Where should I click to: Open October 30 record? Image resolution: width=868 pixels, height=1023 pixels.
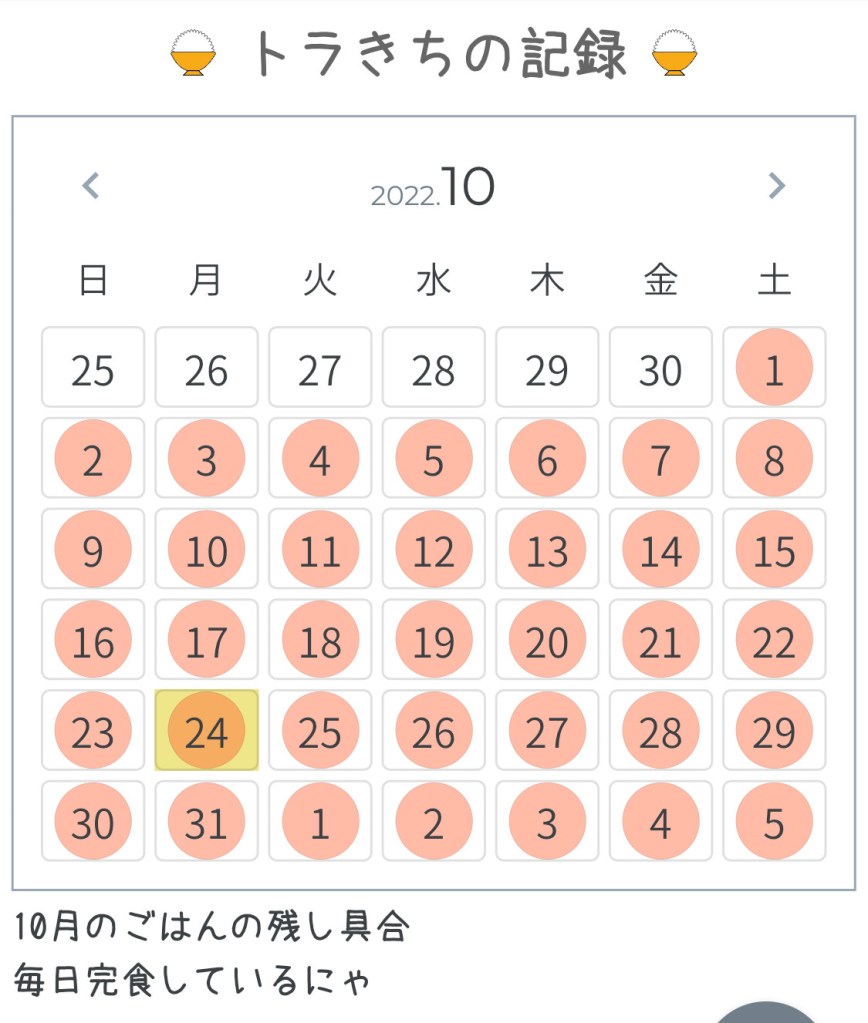(93, 821)
